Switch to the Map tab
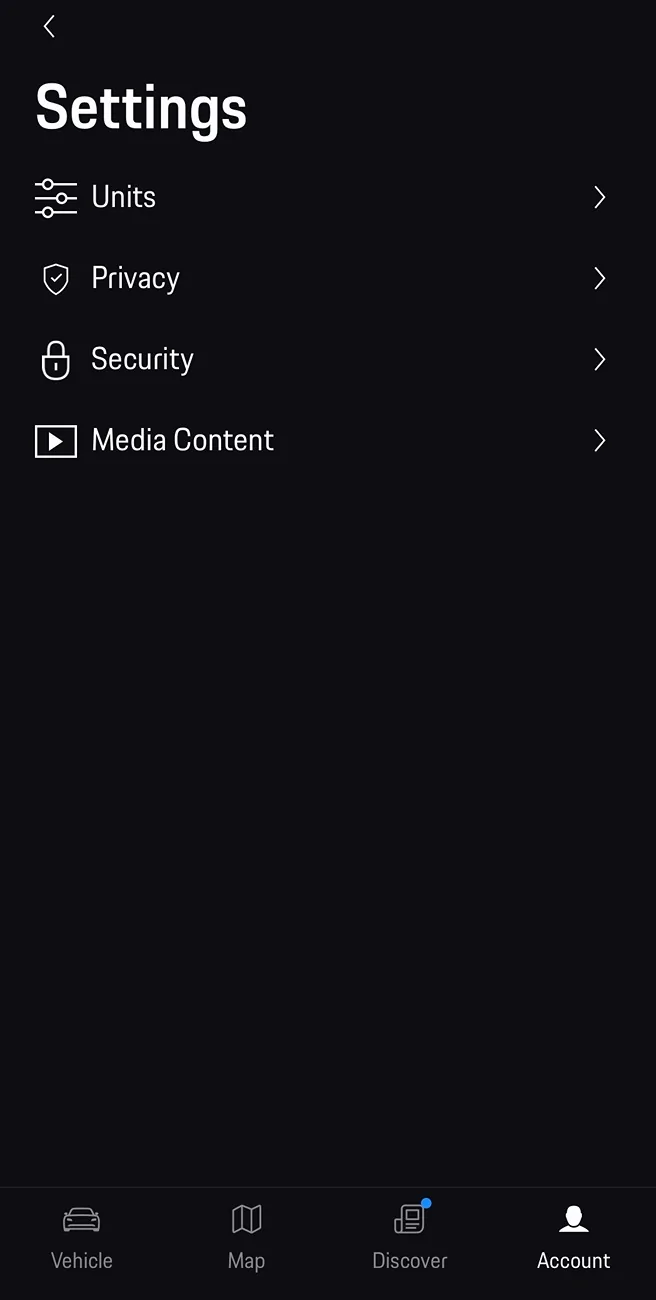Image resolution: width=656 pixels, height=1300 pixels. click(246, 1237)
